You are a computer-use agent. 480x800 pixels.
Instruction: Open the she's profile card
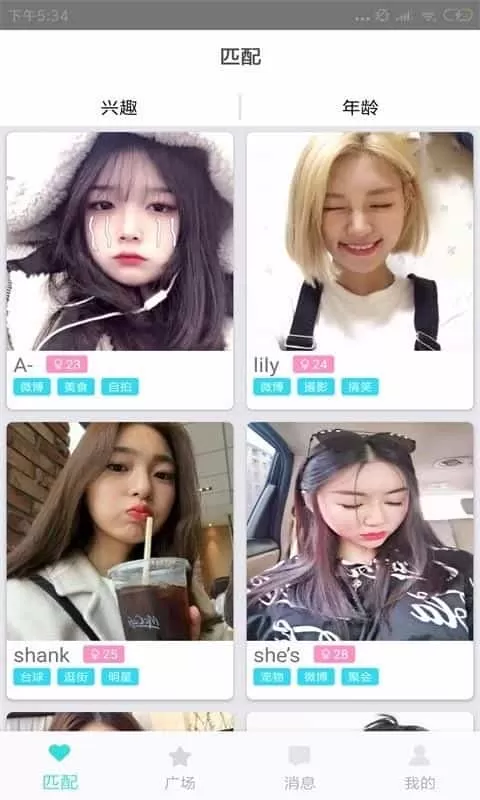tap(360, 560)
